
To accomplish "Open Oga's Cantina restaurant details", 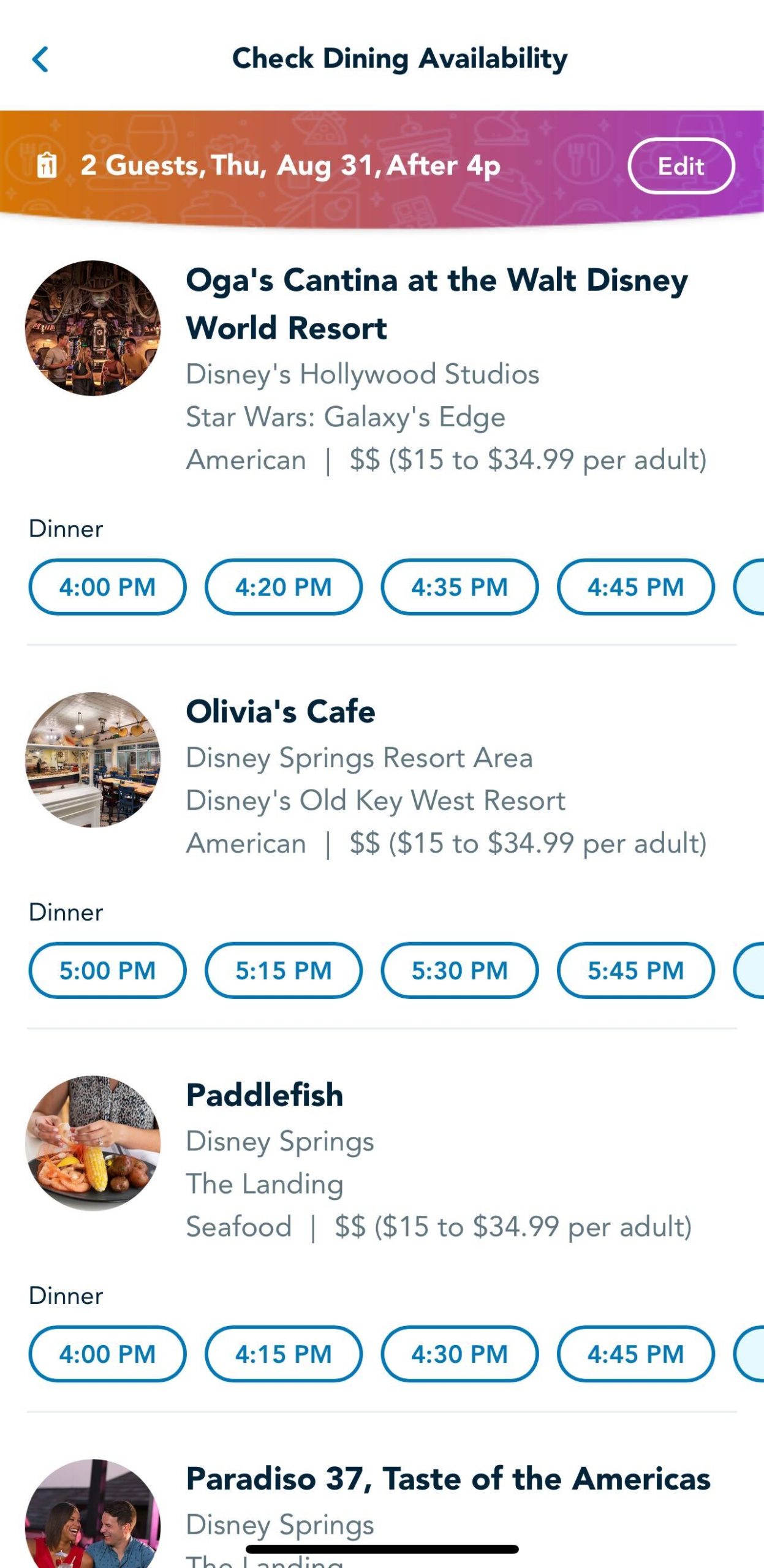I will pyautogui.click(x=436, y=304).
